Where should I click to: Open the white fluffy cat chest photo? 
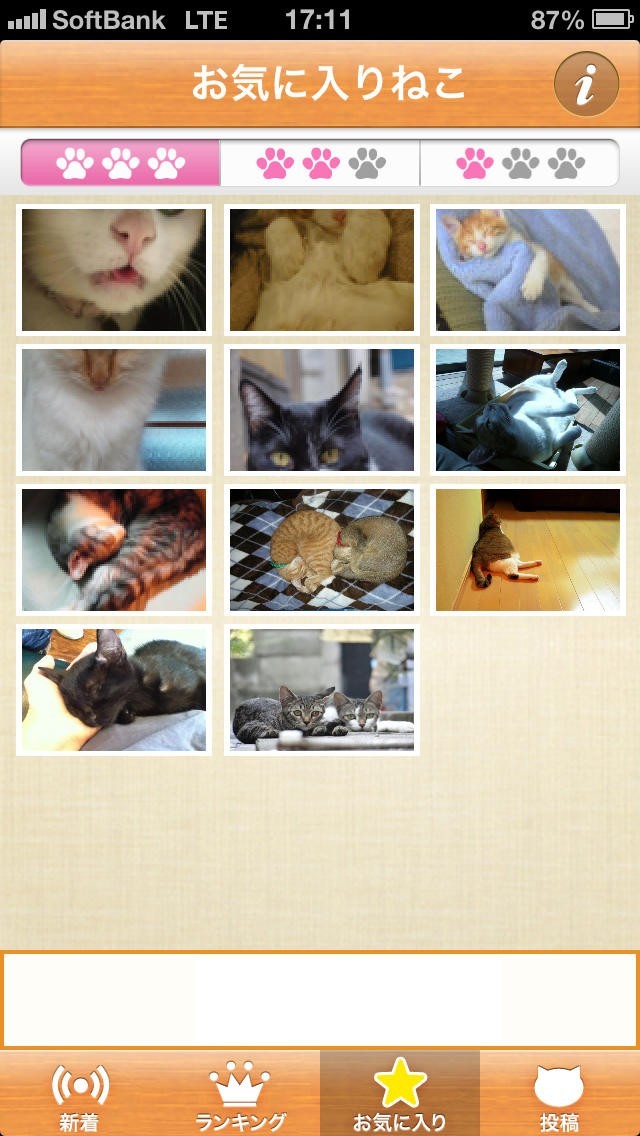114,410
